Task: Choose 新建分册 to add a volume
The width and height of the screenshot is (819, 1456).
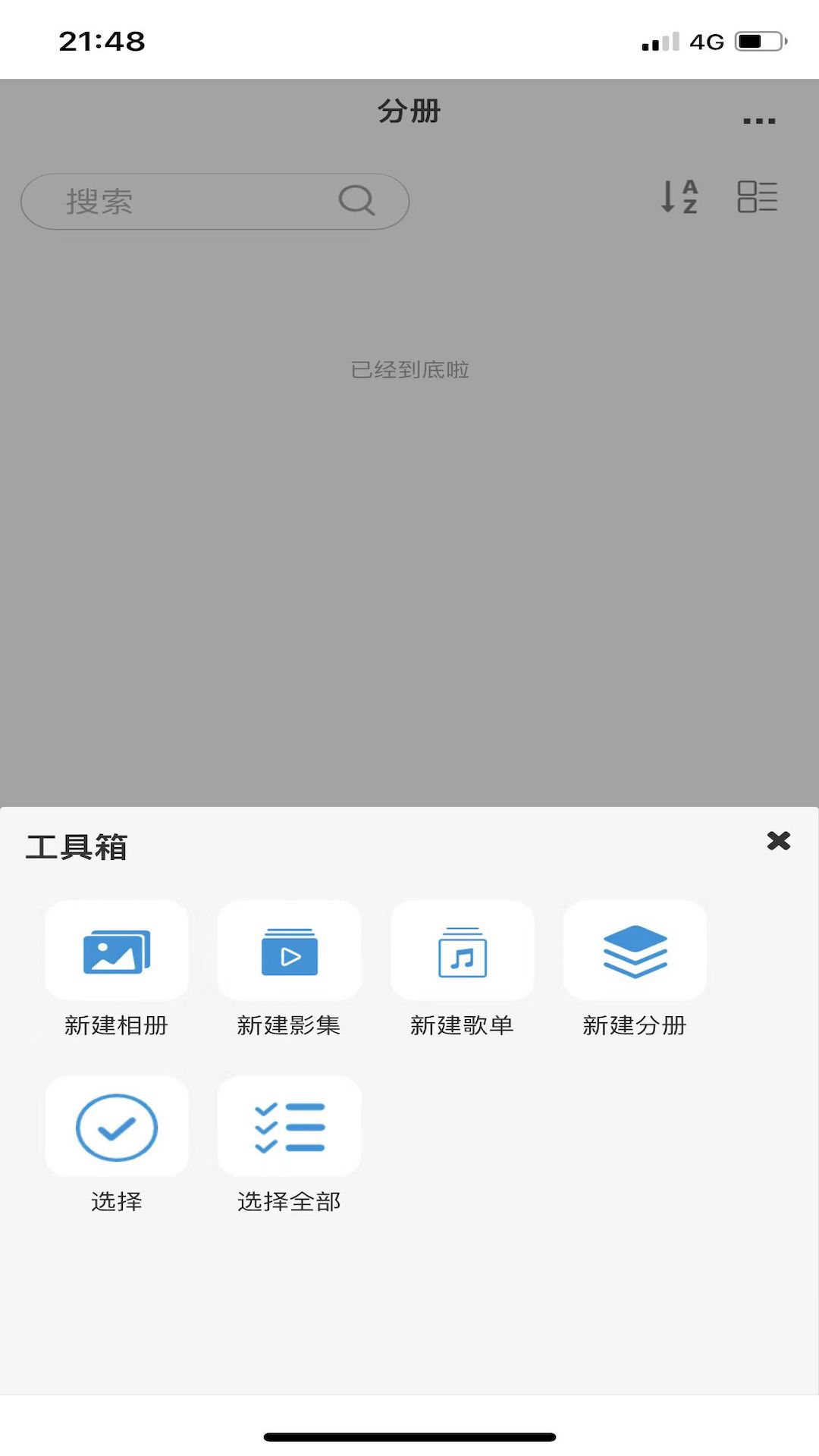Action: click(x=635, y=951)
